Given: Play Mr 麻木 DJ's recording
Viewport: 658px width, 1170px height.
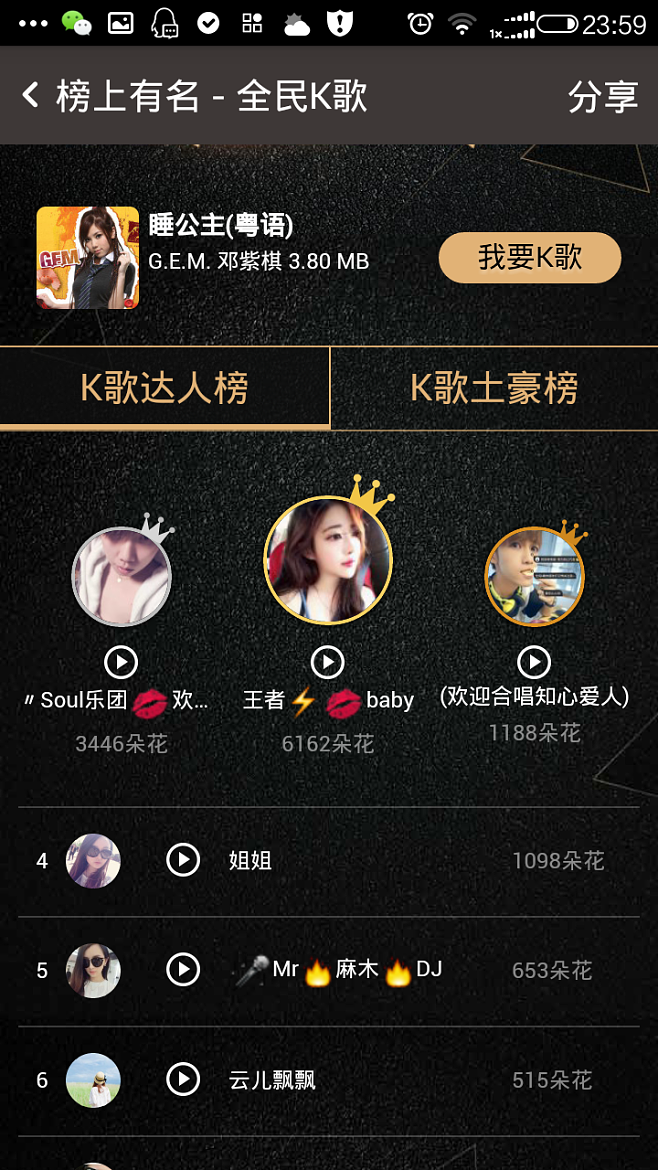Looking at the screenshot, I should [x=183, y=970].
